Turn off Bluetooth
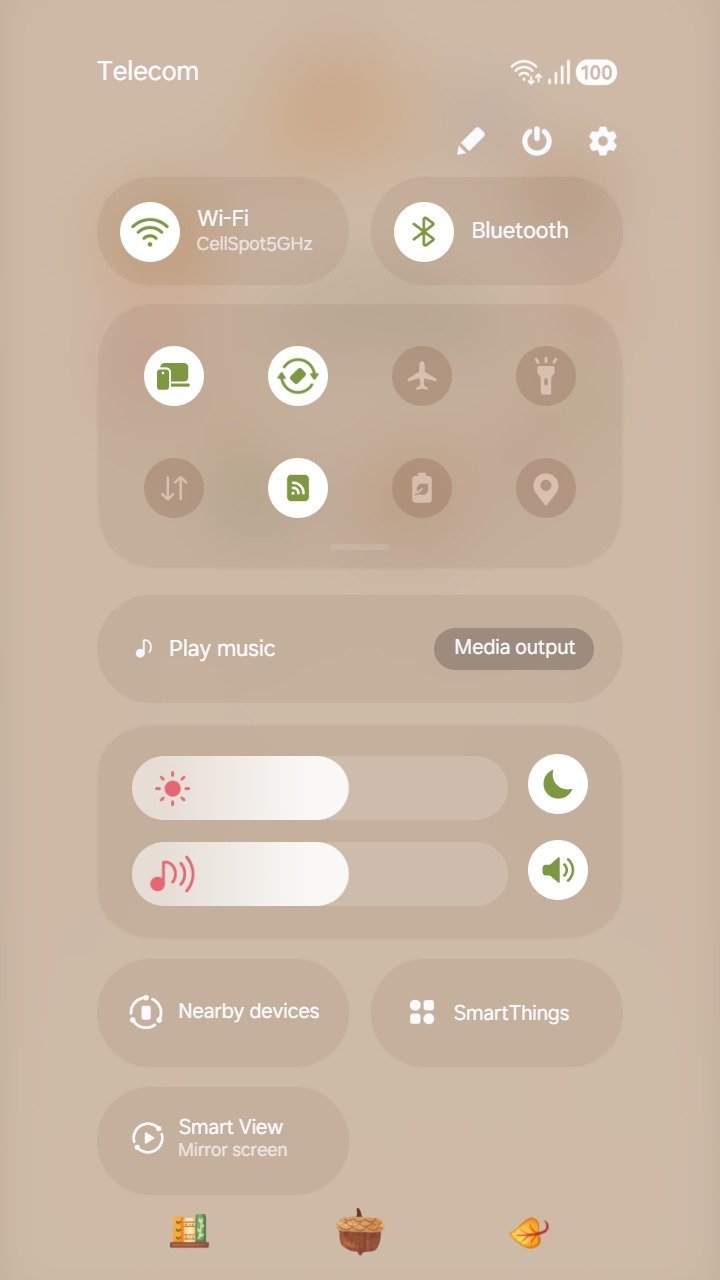The height and width of the screenshot is (1280, 720). [424, 231]
